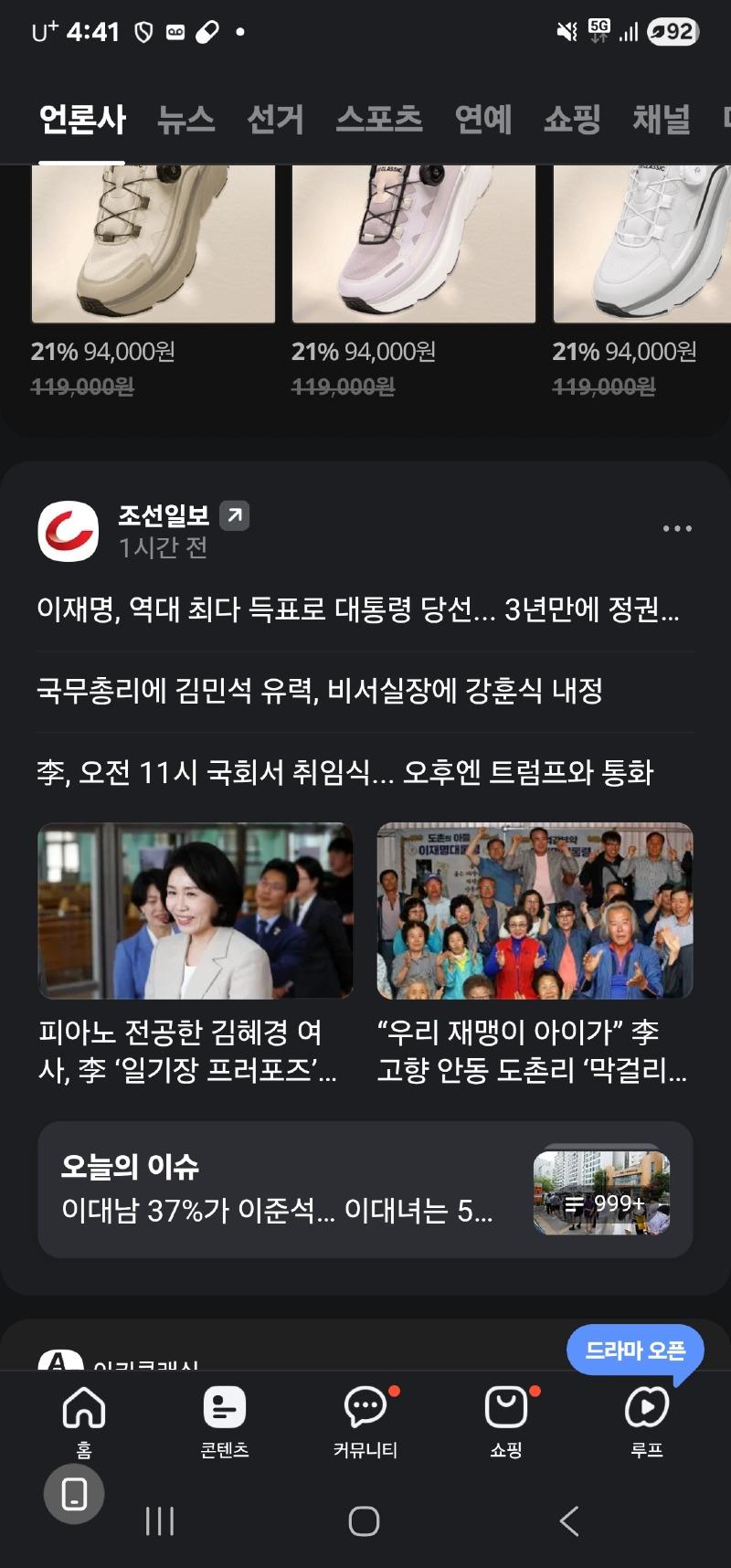This screenshot has height=1568, width=731.
Task: Switch to the 선거 tab
Action: (275, 119)
